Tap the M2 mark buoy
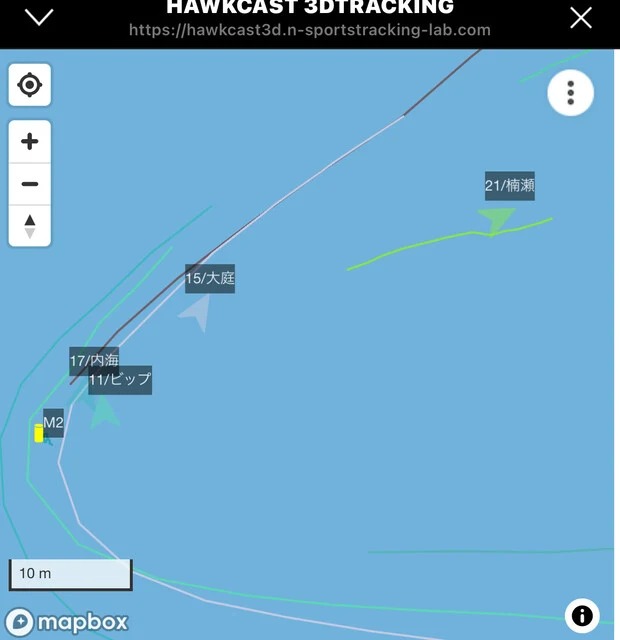This screenshot has width=620, height=640. click(x=40, y=432)
